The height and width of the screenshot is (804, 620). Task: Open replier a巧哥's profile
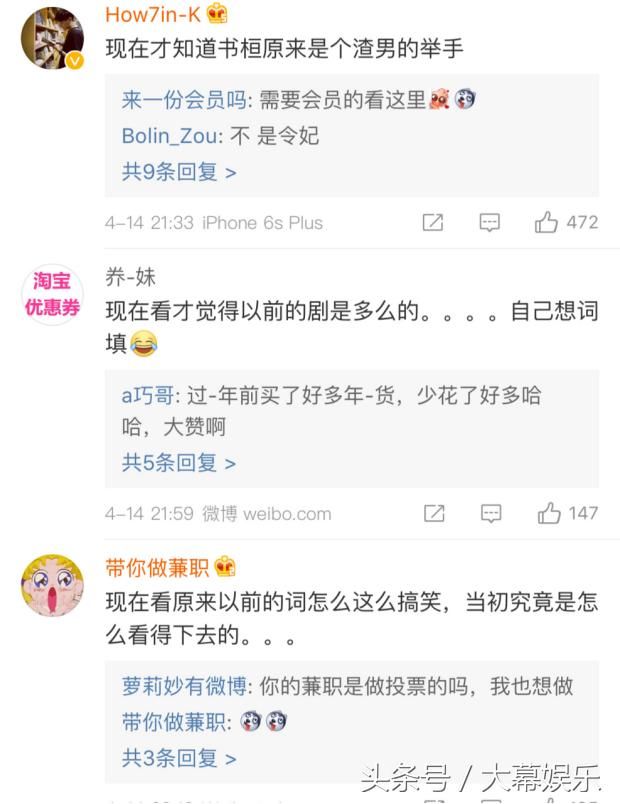[146, 395]
